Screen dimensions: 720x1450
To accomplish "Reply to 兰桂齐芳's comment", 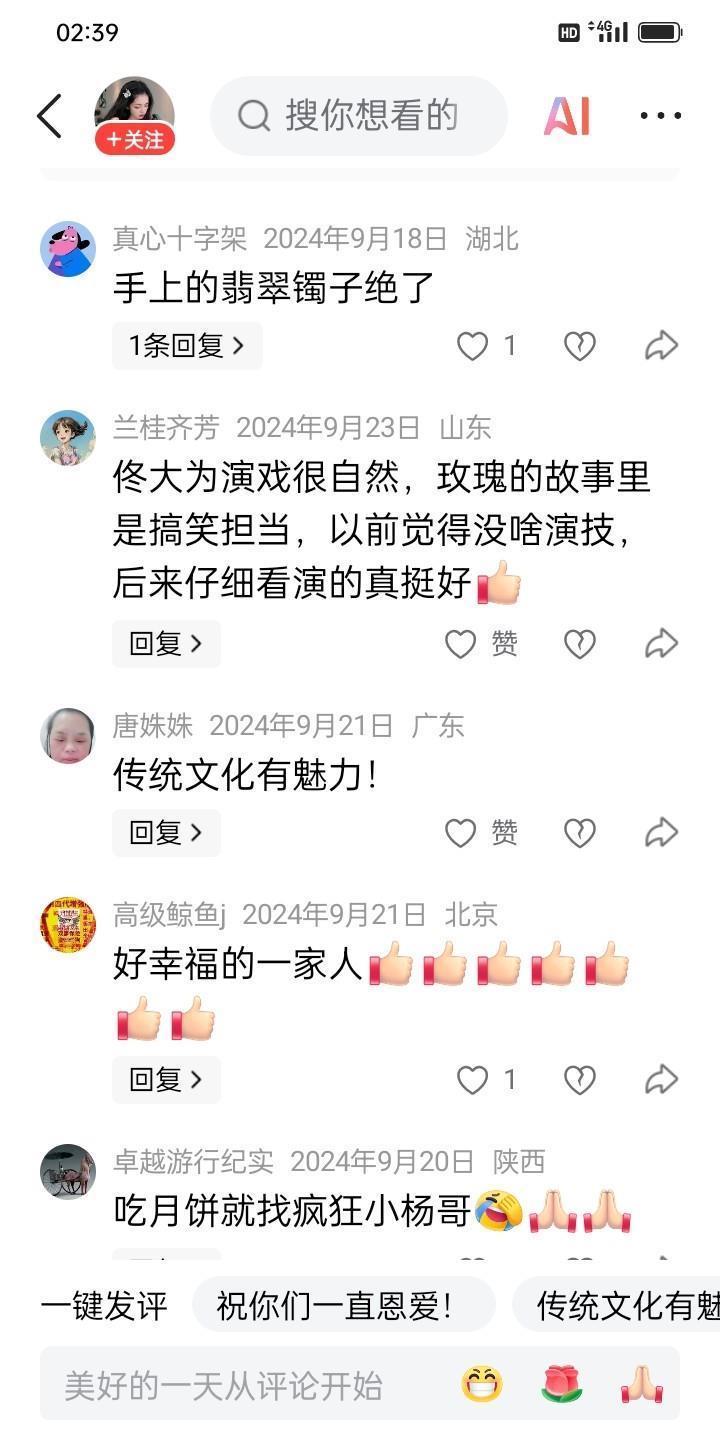I will [x=166, y=644].
